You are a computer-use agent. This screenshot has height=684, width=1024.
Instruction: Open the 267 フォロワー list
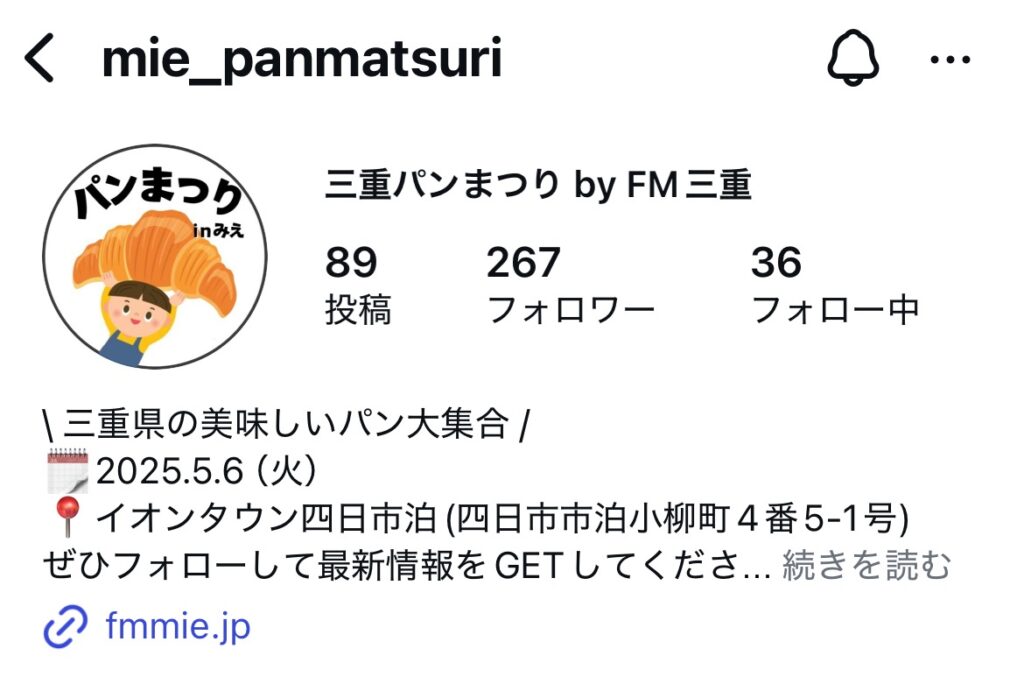[x=570, y=286]
